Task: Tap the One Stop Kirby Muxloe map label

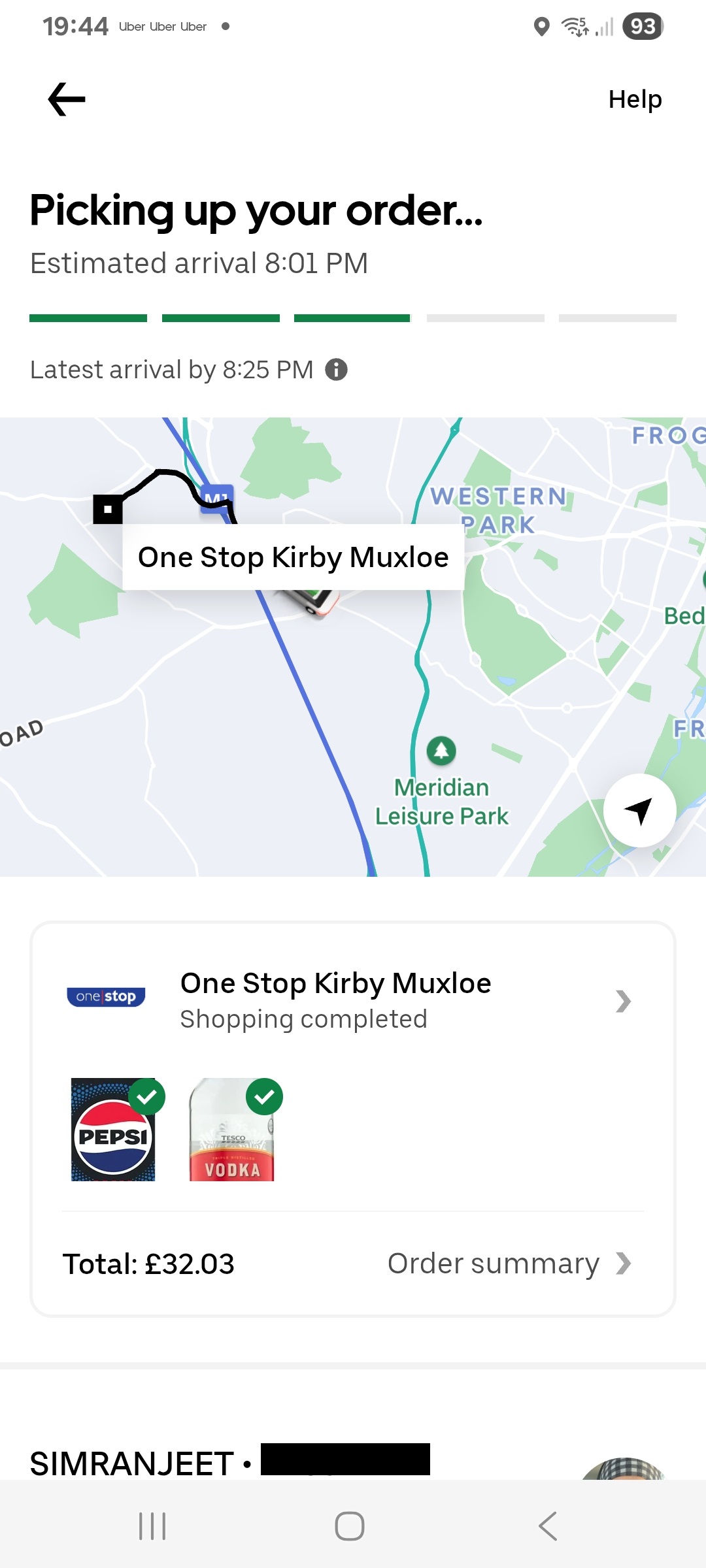Action: [x=293, y=557]
